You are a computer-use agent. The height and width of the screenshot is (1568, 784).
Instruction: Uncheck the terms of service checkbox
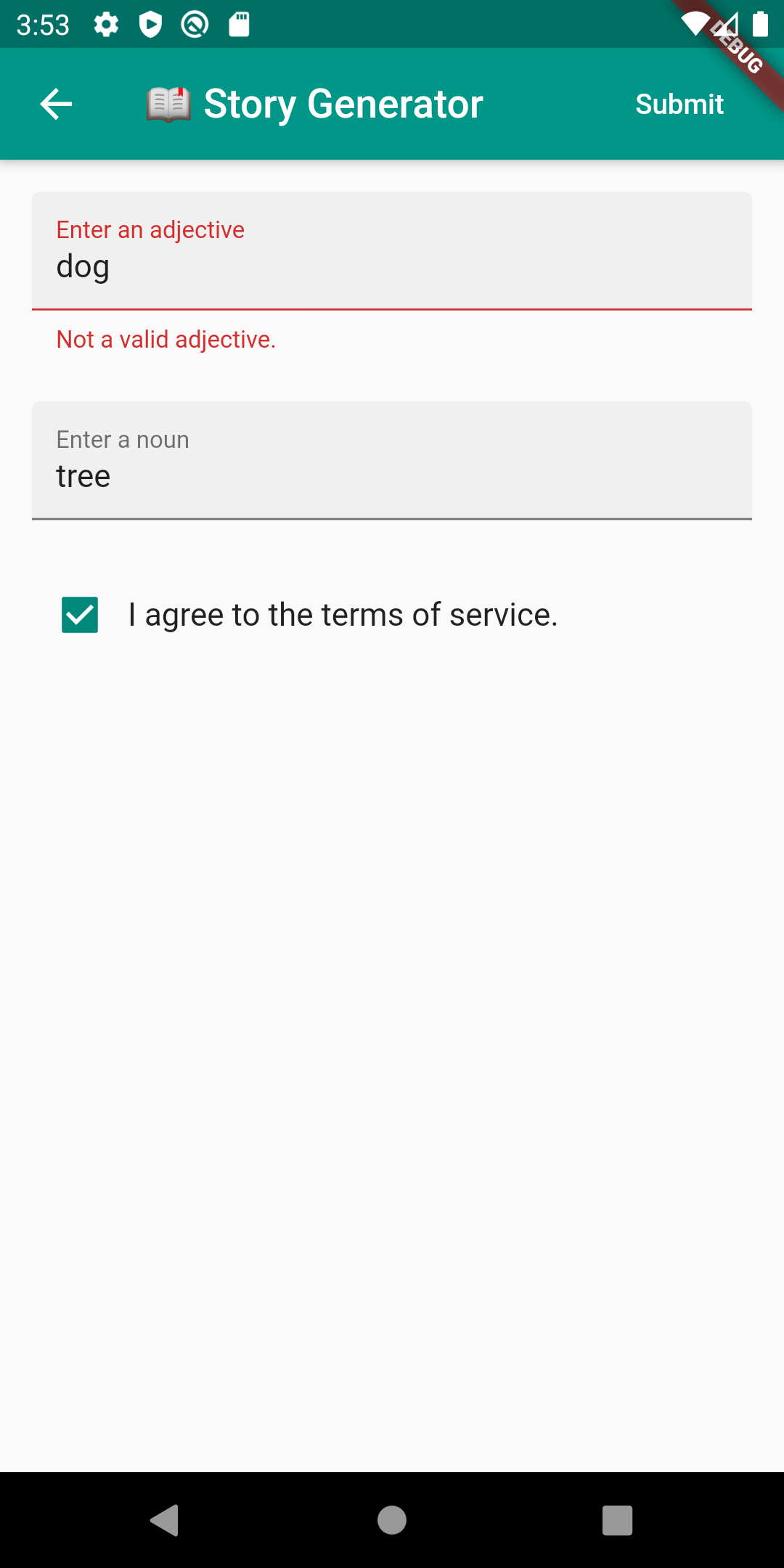80,615
